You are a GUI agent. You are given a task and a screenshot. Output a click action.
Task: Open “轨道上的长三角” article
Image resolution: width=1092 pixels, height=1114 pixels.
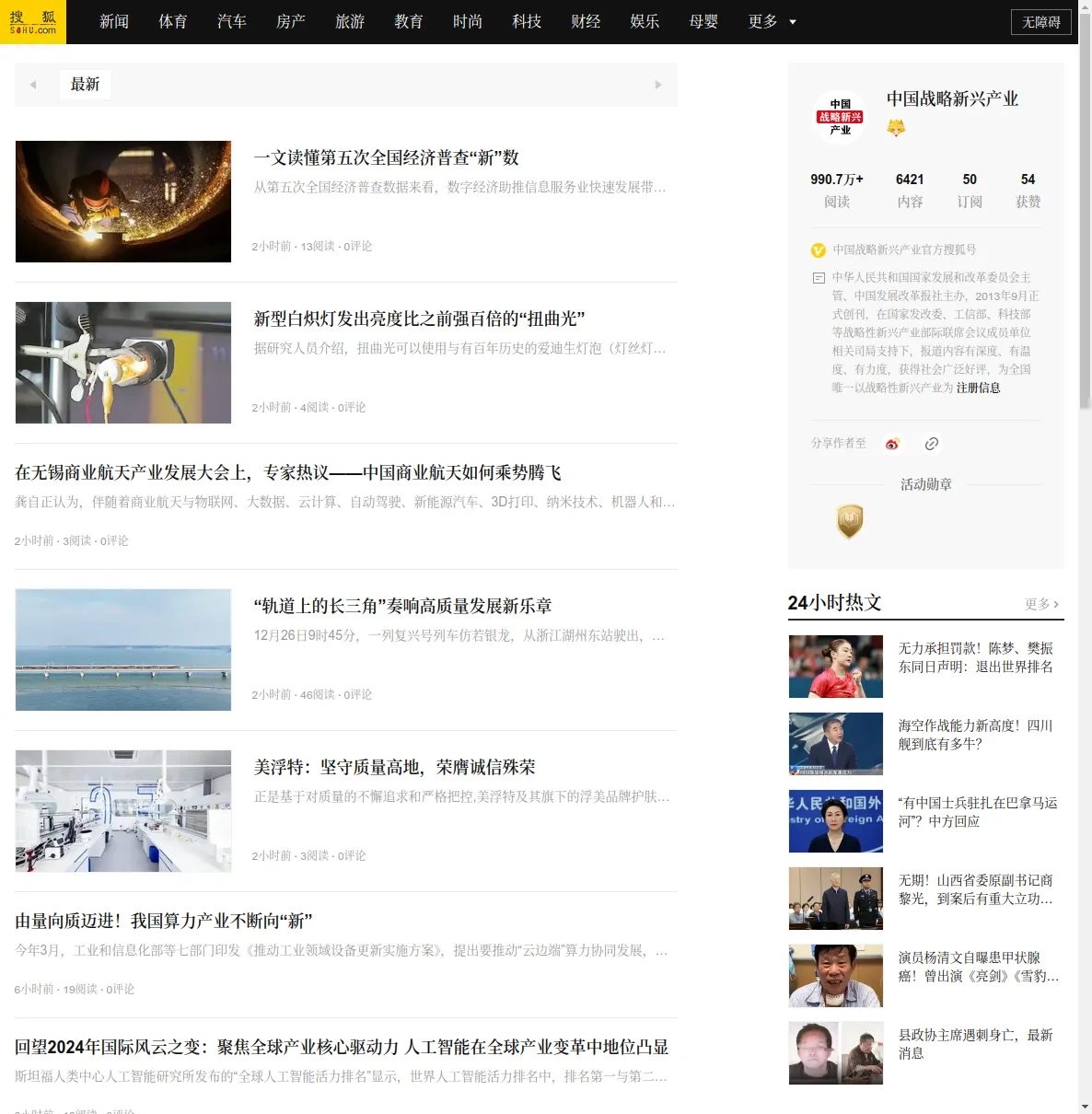pyautogui.click(x=403, y=606)
